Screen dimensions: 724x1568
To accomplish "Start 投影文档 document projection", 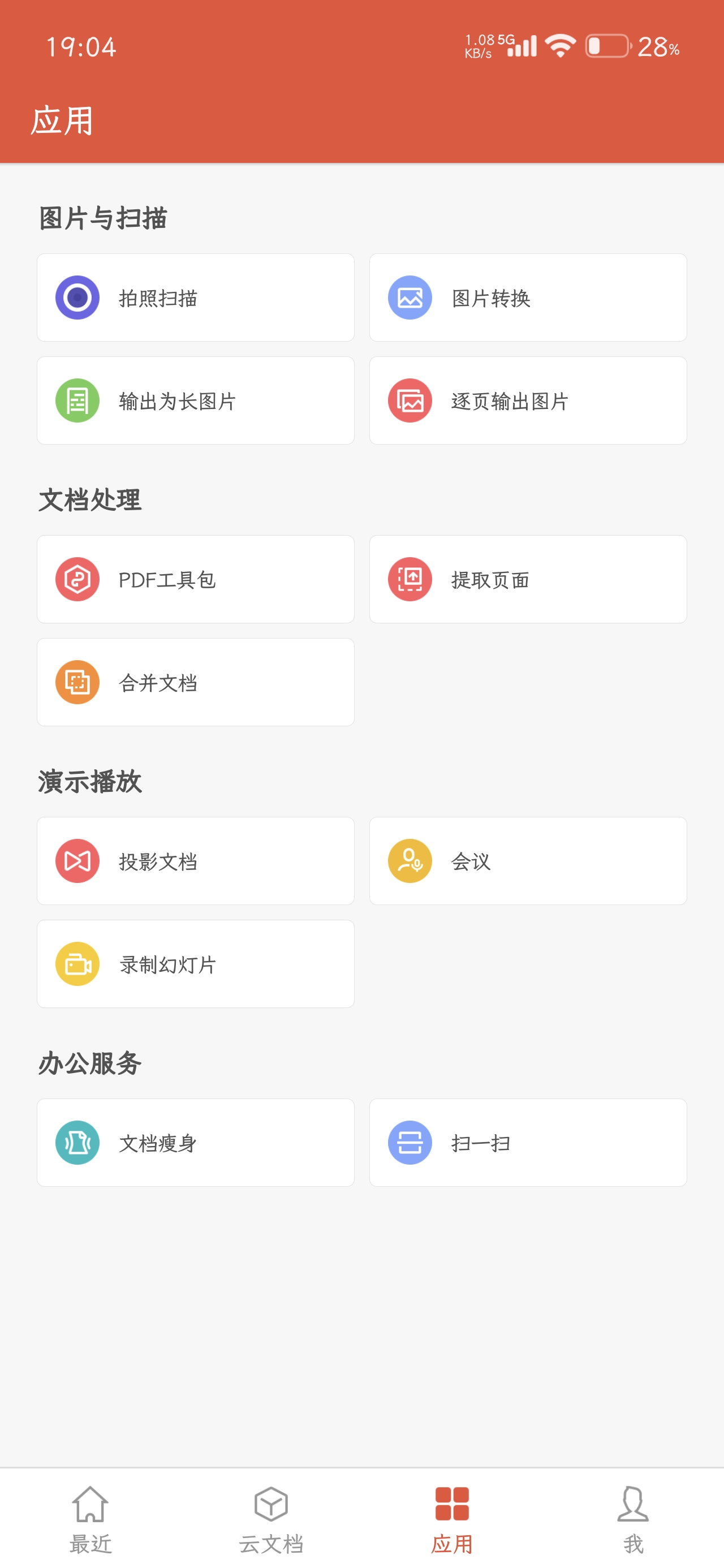I will (x=195, y=861).
